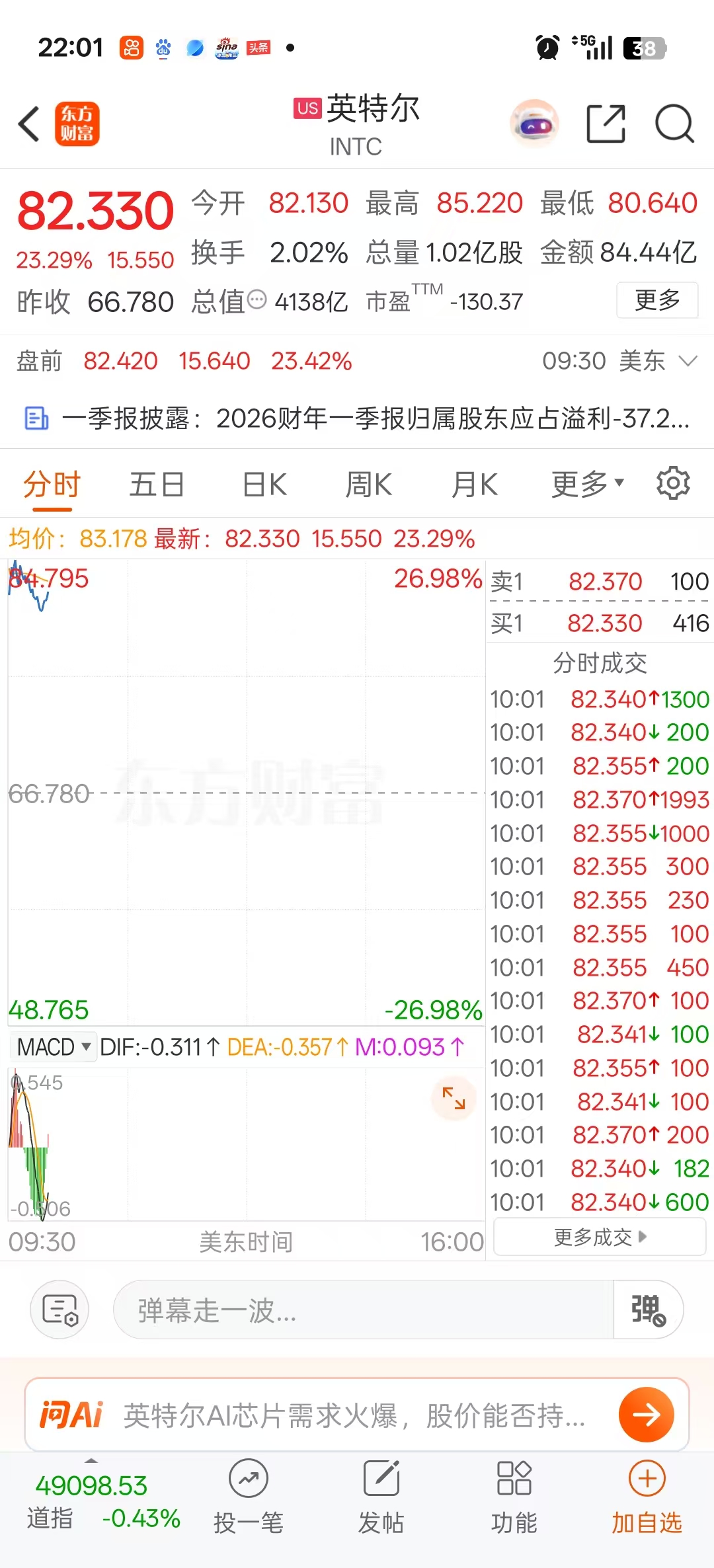This screenshot has height=1568, width=714.
Task: Tap 加自选 to add to watchlist
Action: pos(645,1497)
